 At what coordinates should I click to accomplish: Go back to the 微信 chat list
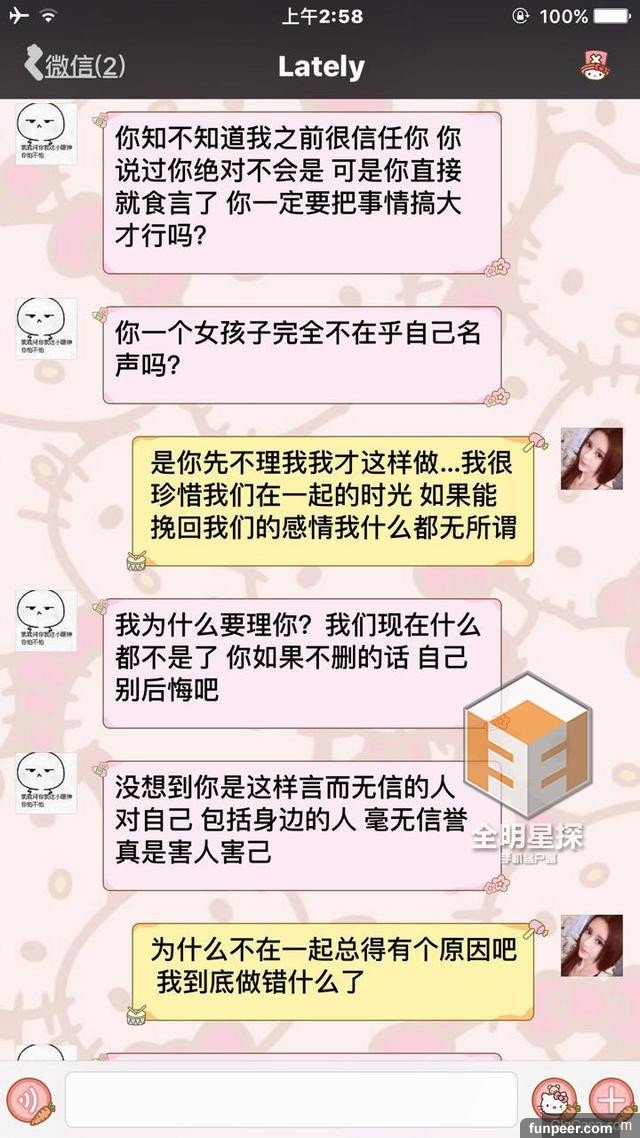(74, 66)
